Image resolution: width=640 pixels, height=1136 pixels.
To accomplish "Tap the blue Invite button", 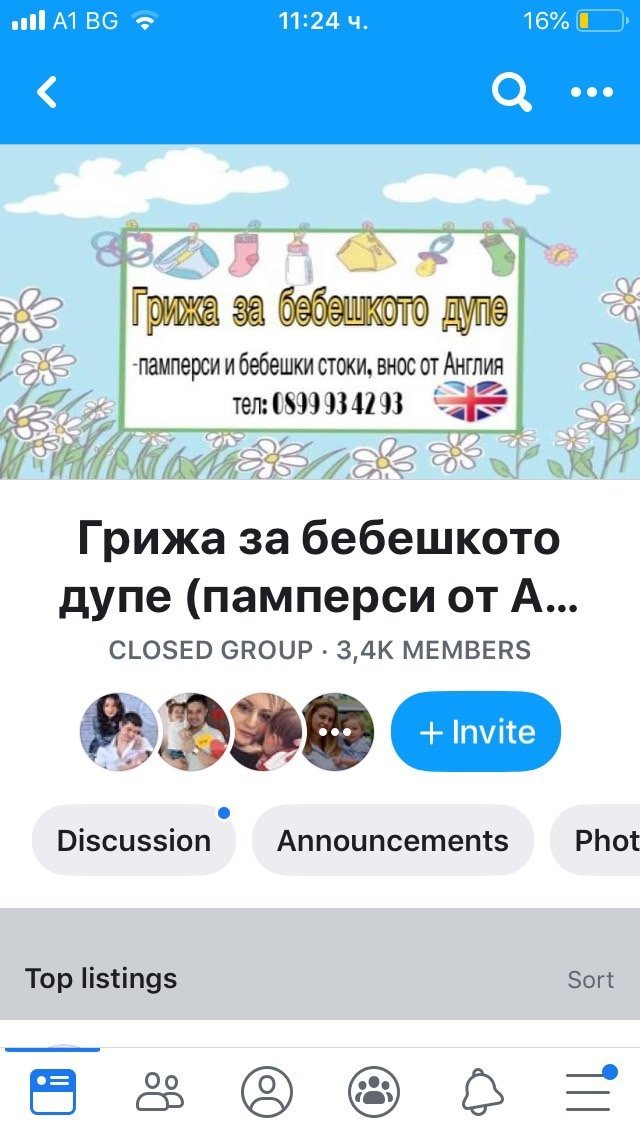I will click(475, 732).
